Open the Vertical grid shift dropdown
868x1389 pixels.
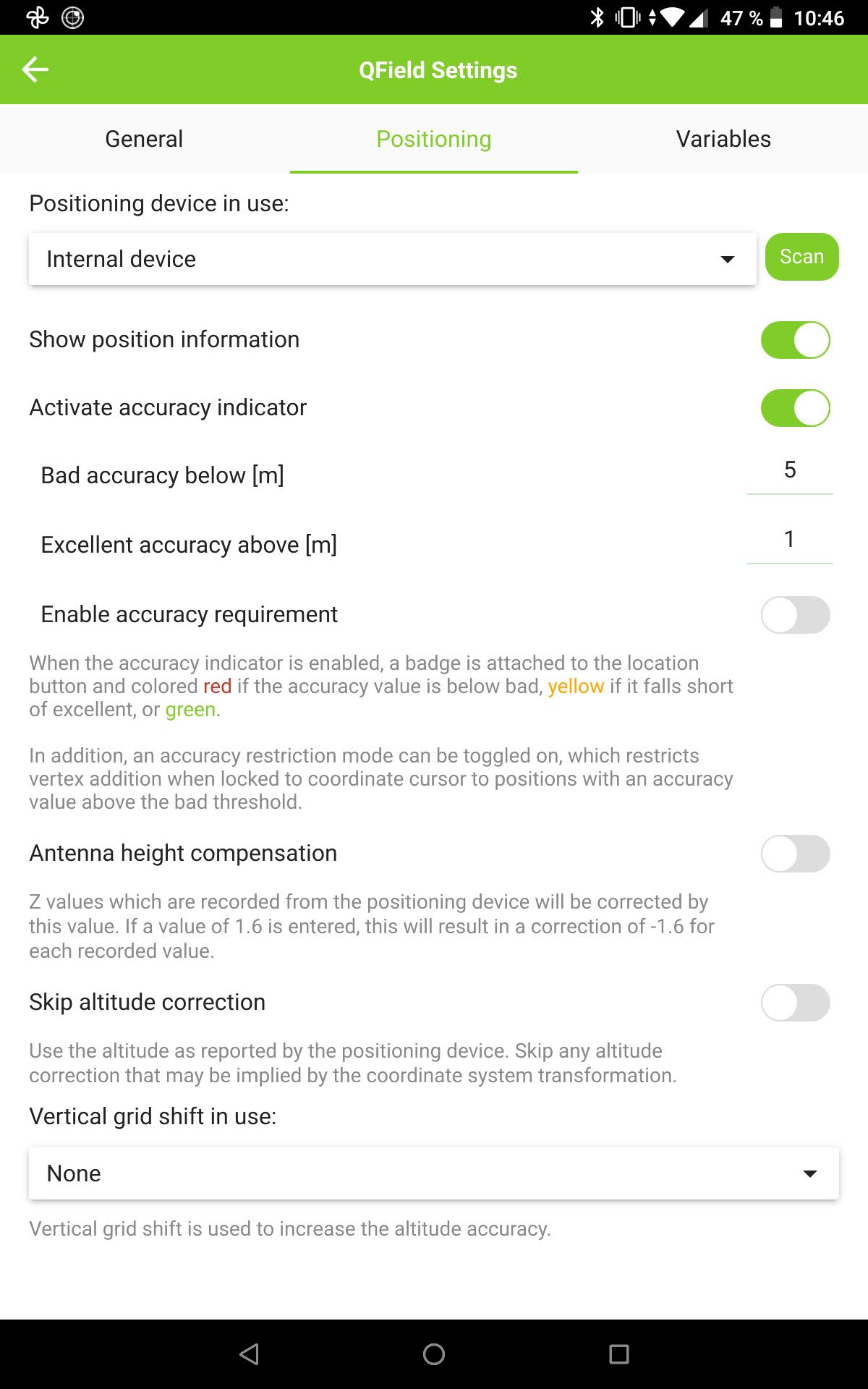(434, 1173)
